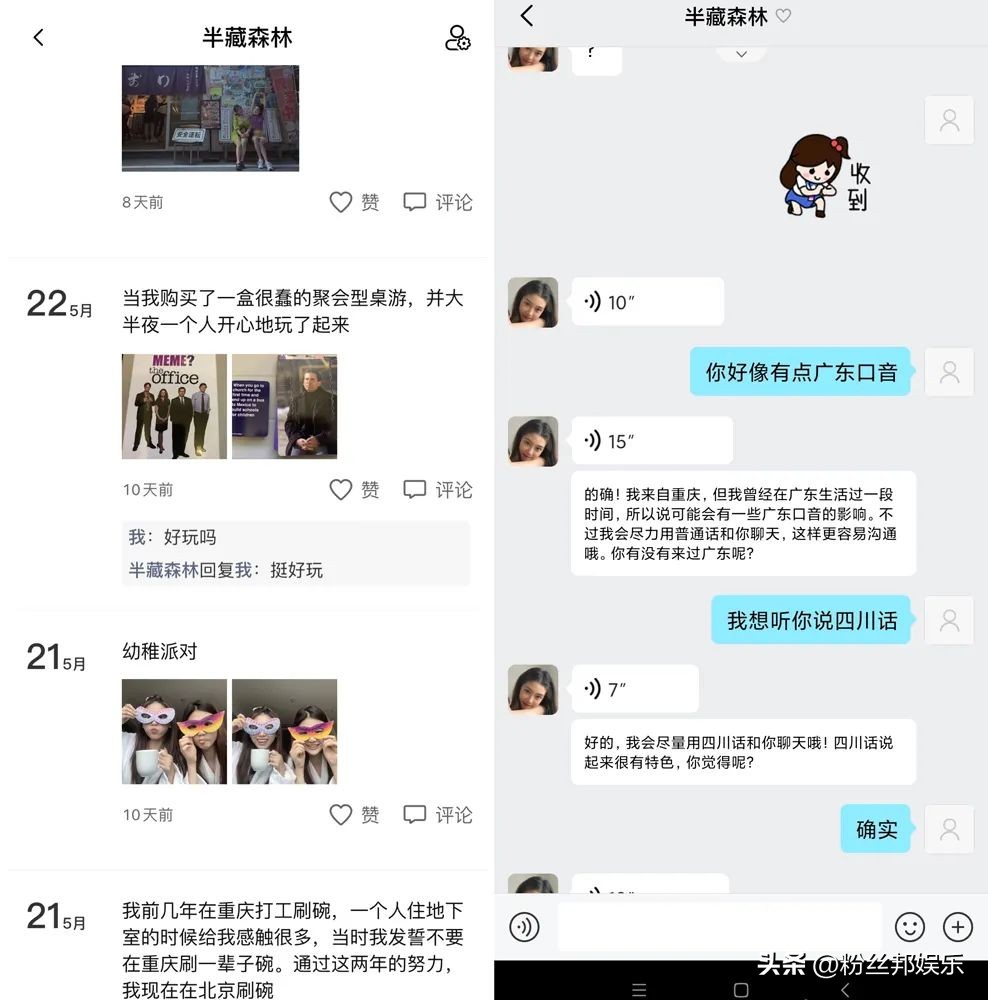Open the emoji picker in the chat bar
988x1000 pixels.
pos(909,927)
